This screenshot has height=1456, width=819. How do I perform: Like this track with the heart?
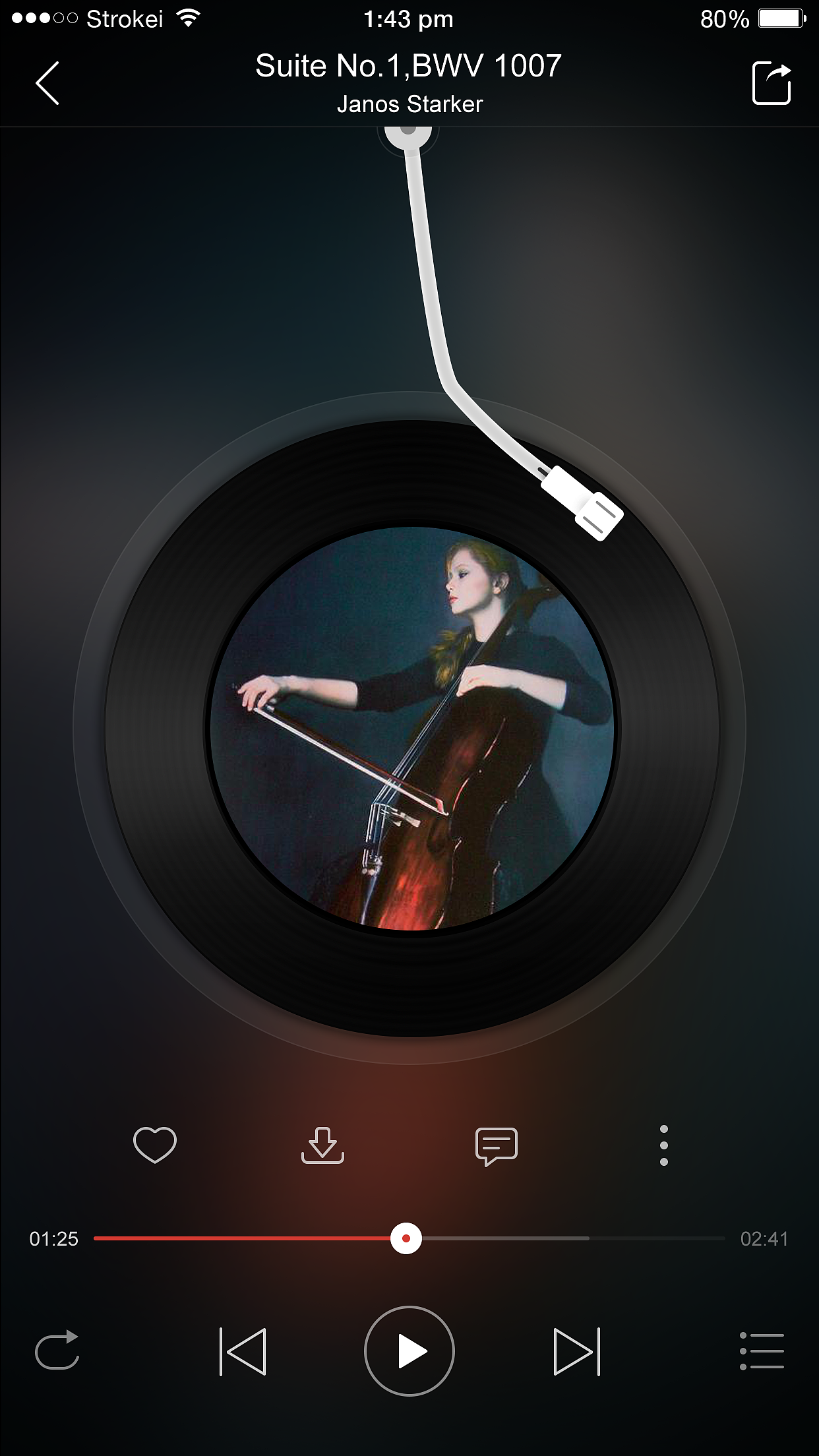[155, 1144]
